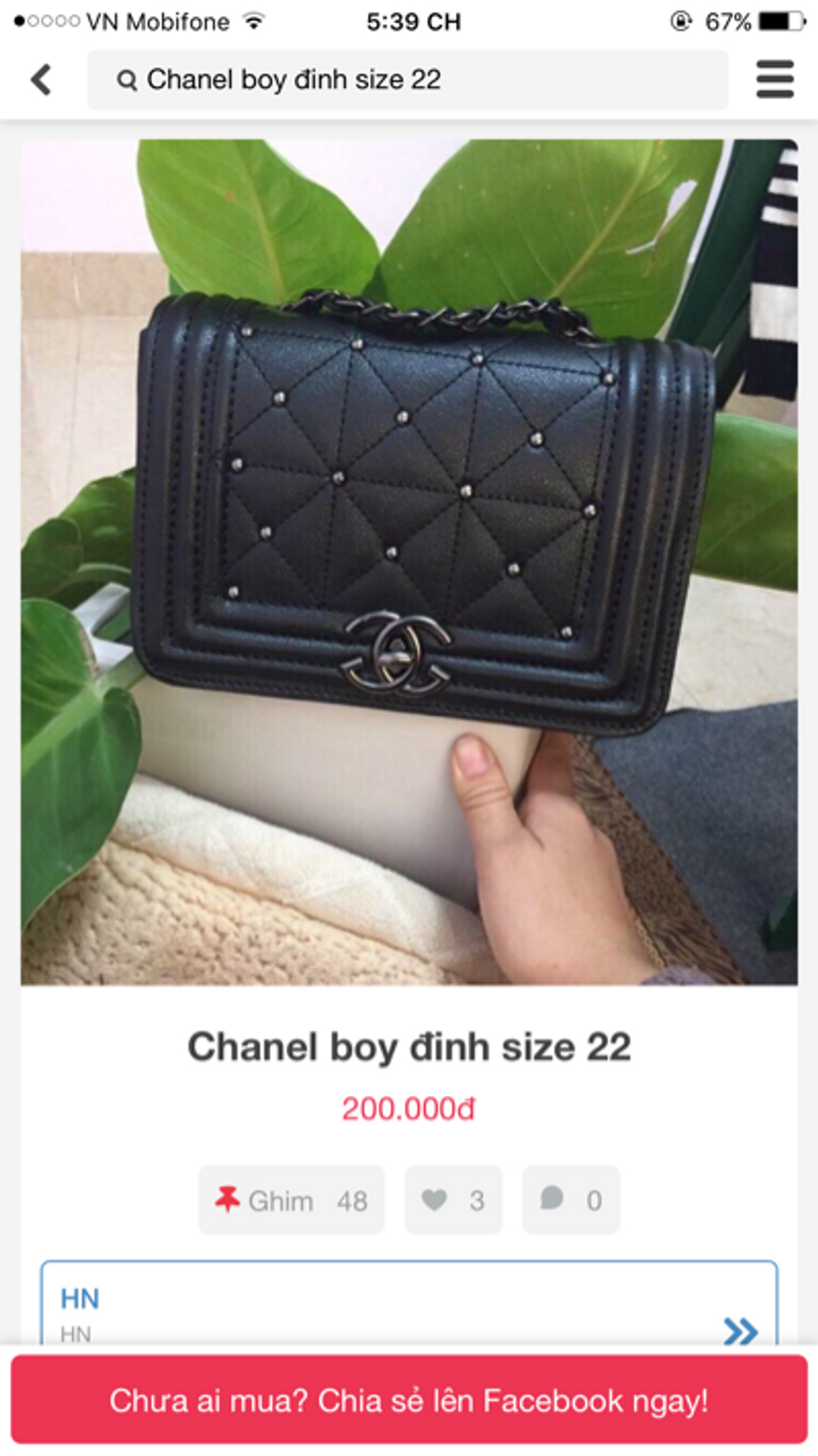Viewport: 818px width, 1456px height.
Task: Open the hamburger menu
Action: click(x=774, y=80)
